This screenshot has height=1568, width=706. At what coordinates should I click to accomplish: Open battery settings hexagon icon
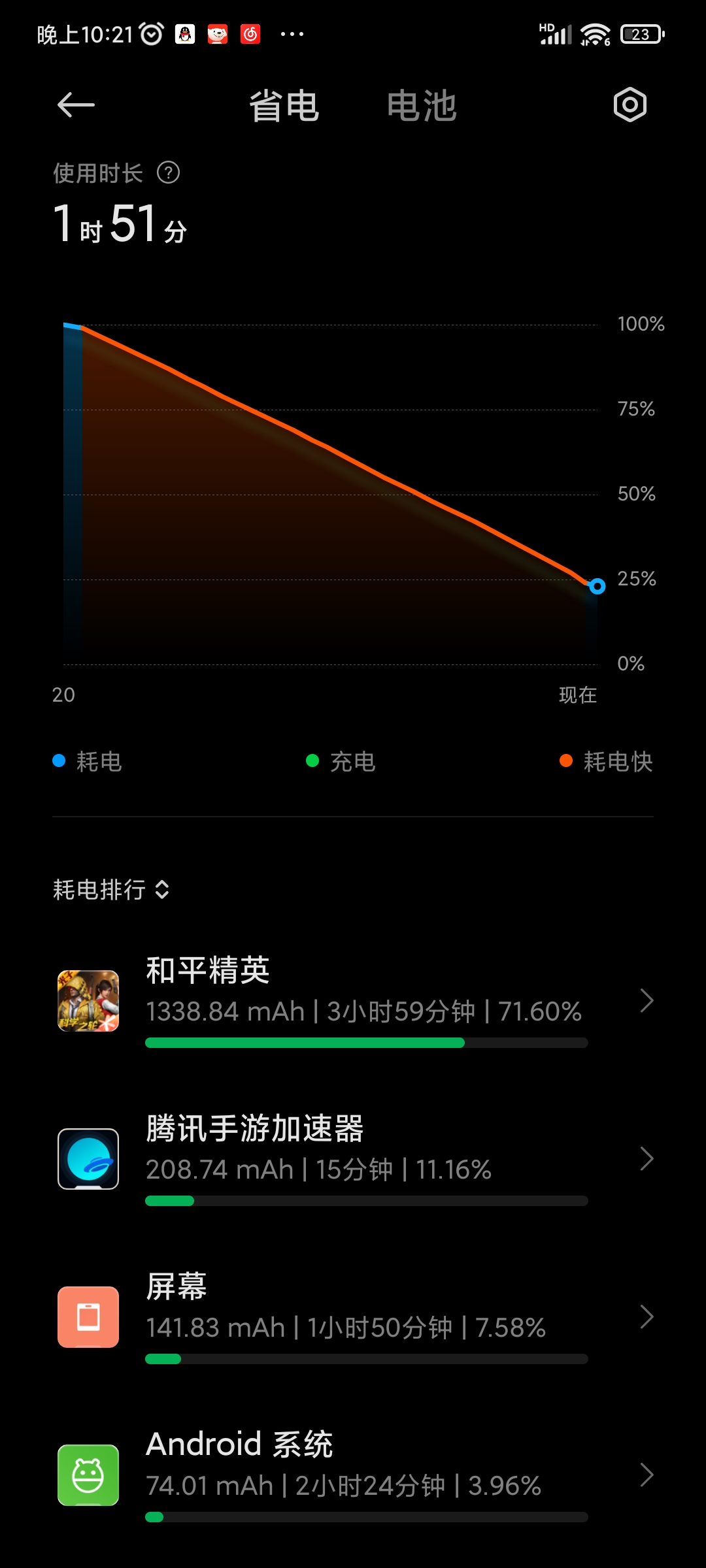click(x=630, y=105)
